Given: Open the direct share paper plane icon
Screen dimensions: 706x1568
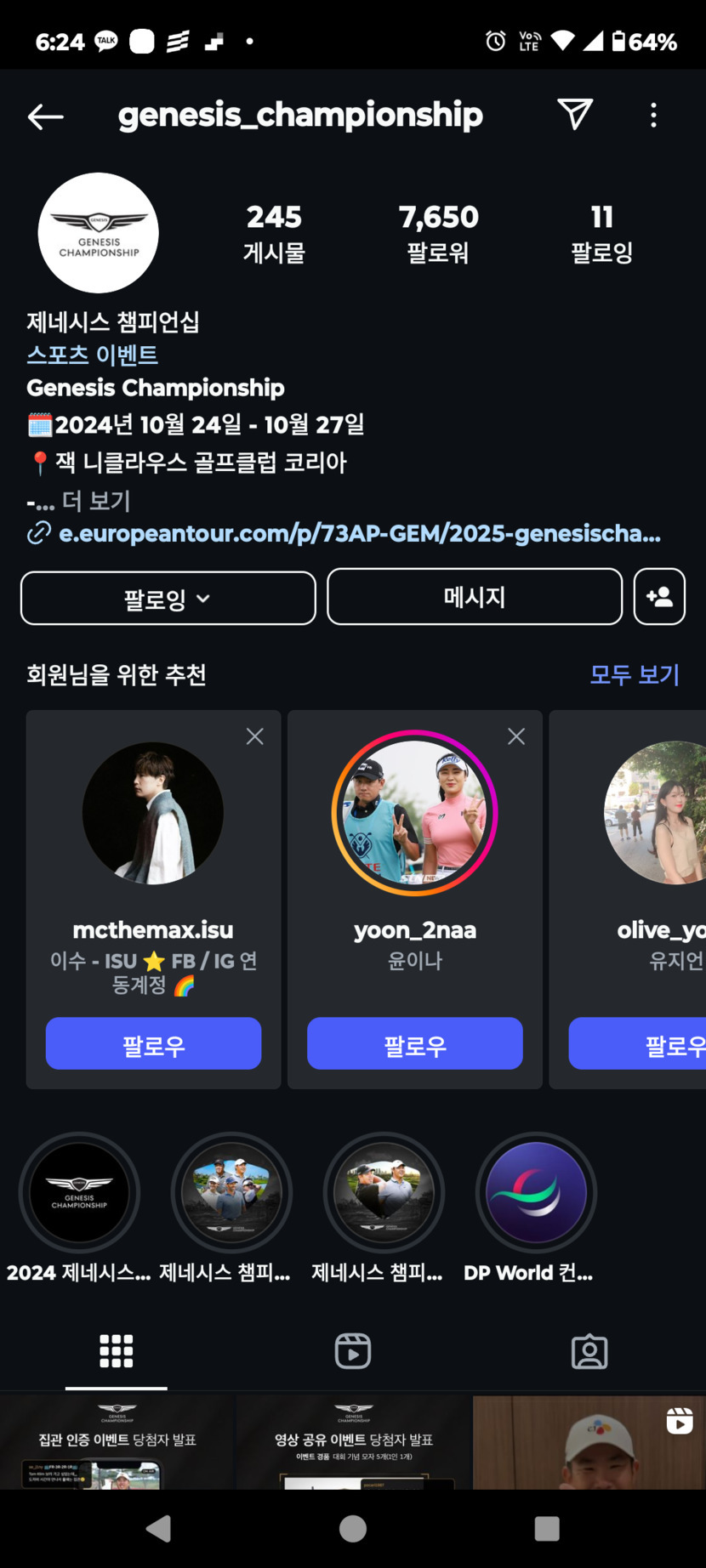Looking at the screenshot, I should tap(574, 114).
